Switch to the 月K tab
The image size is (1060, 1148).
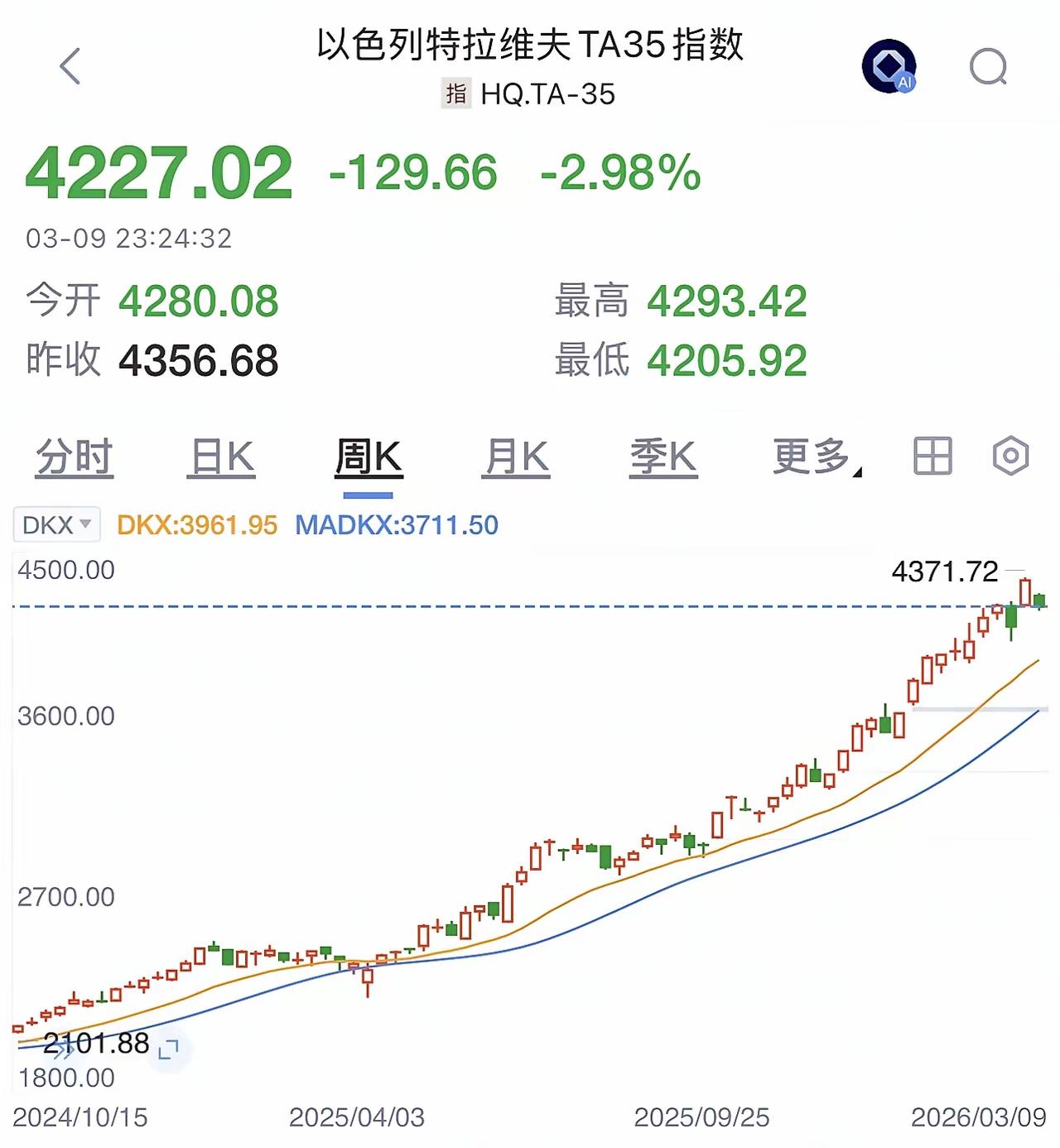tap(516, 456)
